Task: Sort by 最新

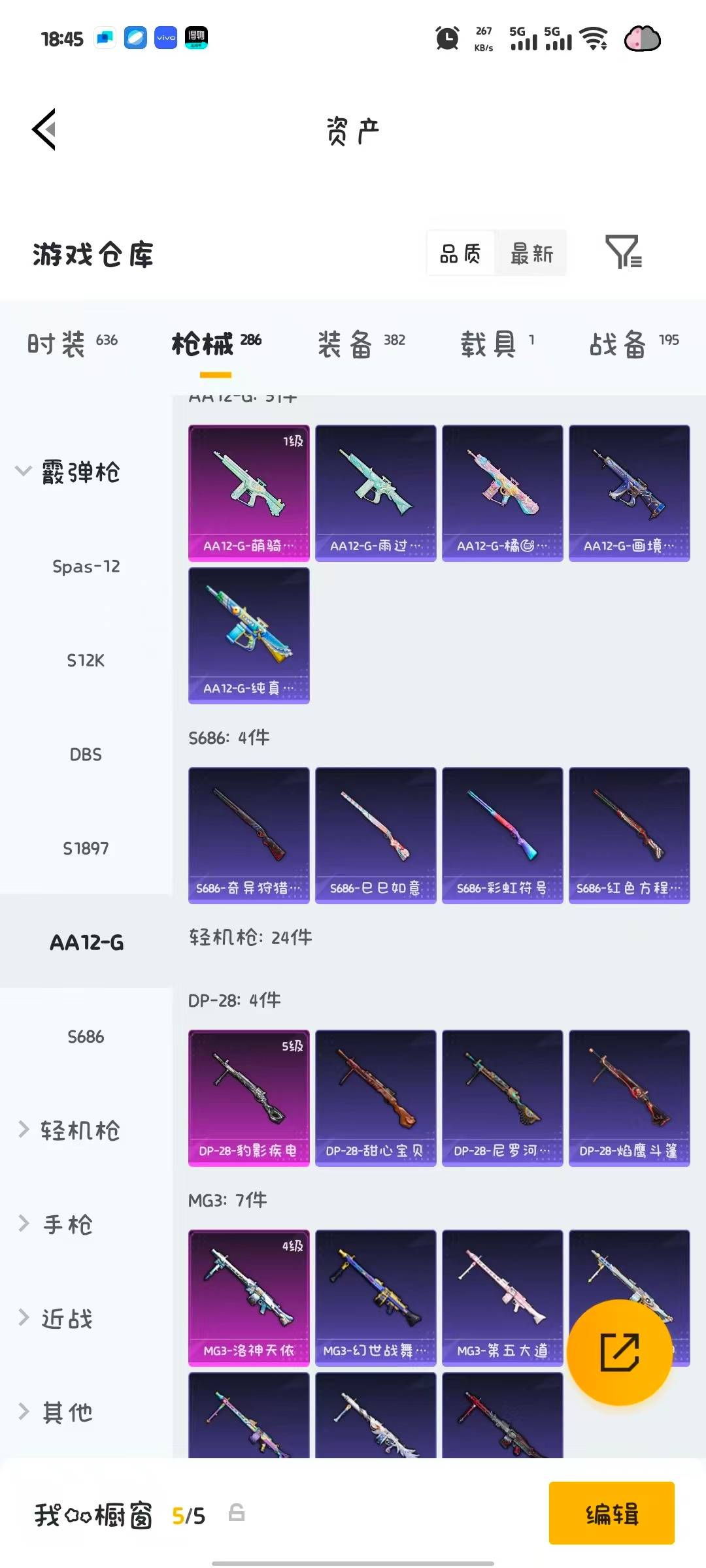Action: tap(531, 253)
